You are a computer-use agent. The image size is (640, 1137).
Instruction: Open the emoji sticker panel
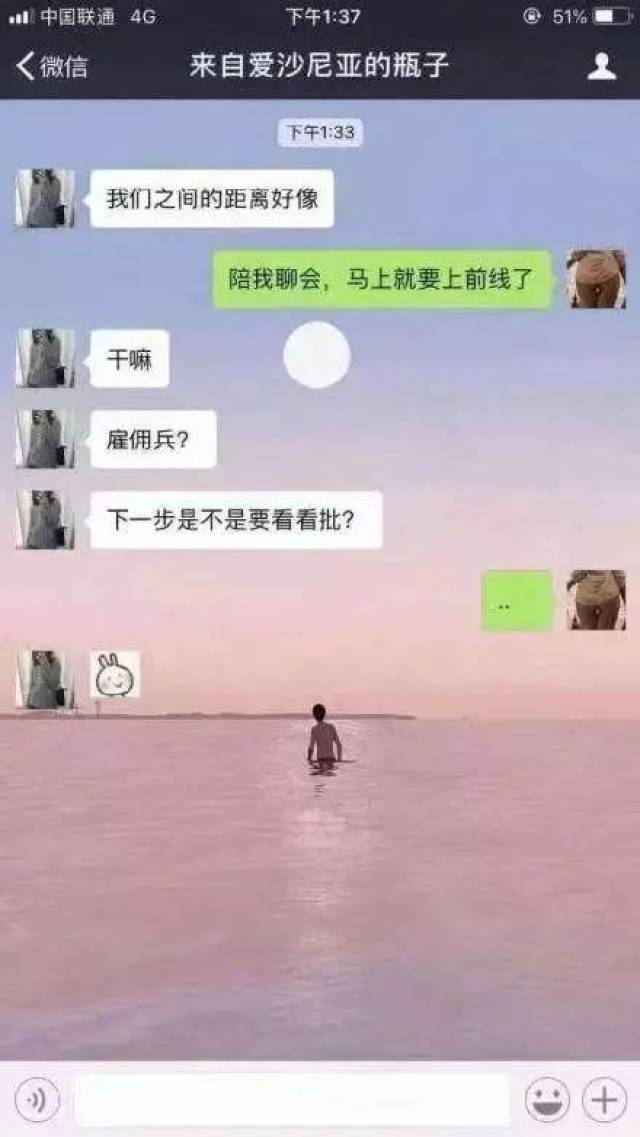tap(547, 1101)
